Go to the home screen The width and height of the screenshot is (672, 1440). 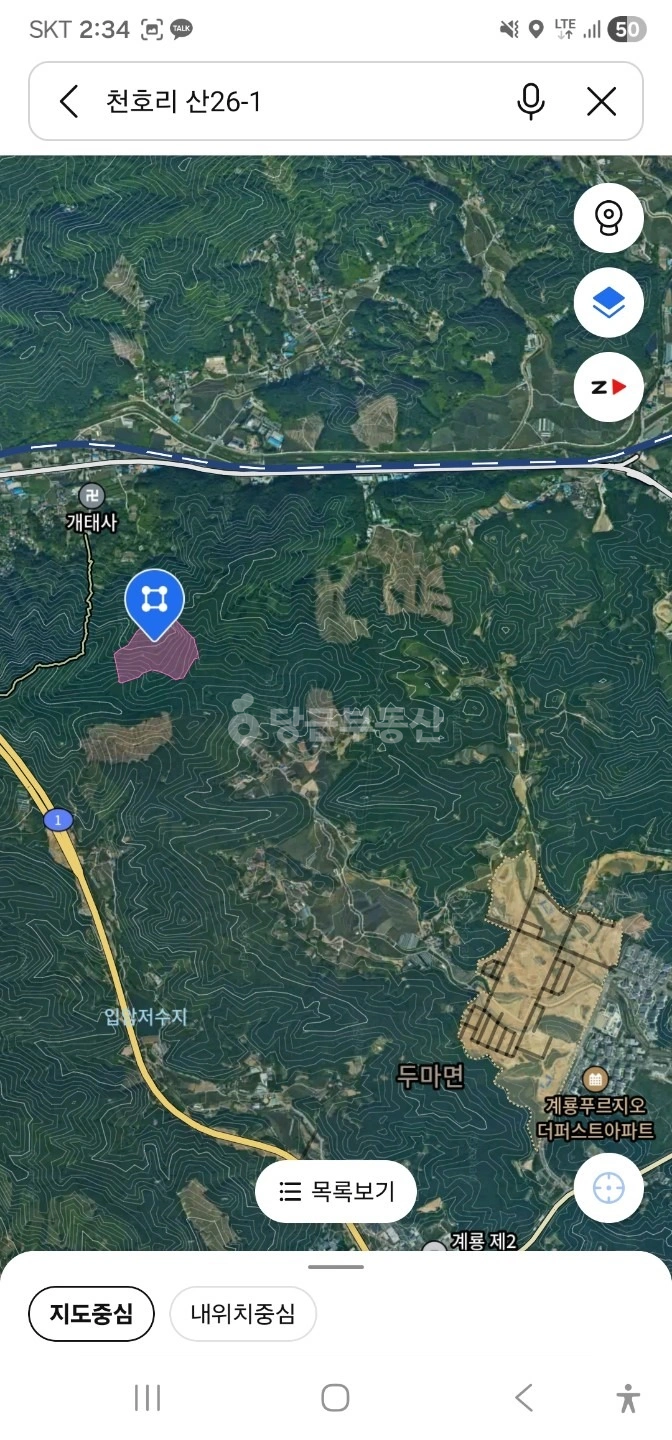[x=335, y=1397]
